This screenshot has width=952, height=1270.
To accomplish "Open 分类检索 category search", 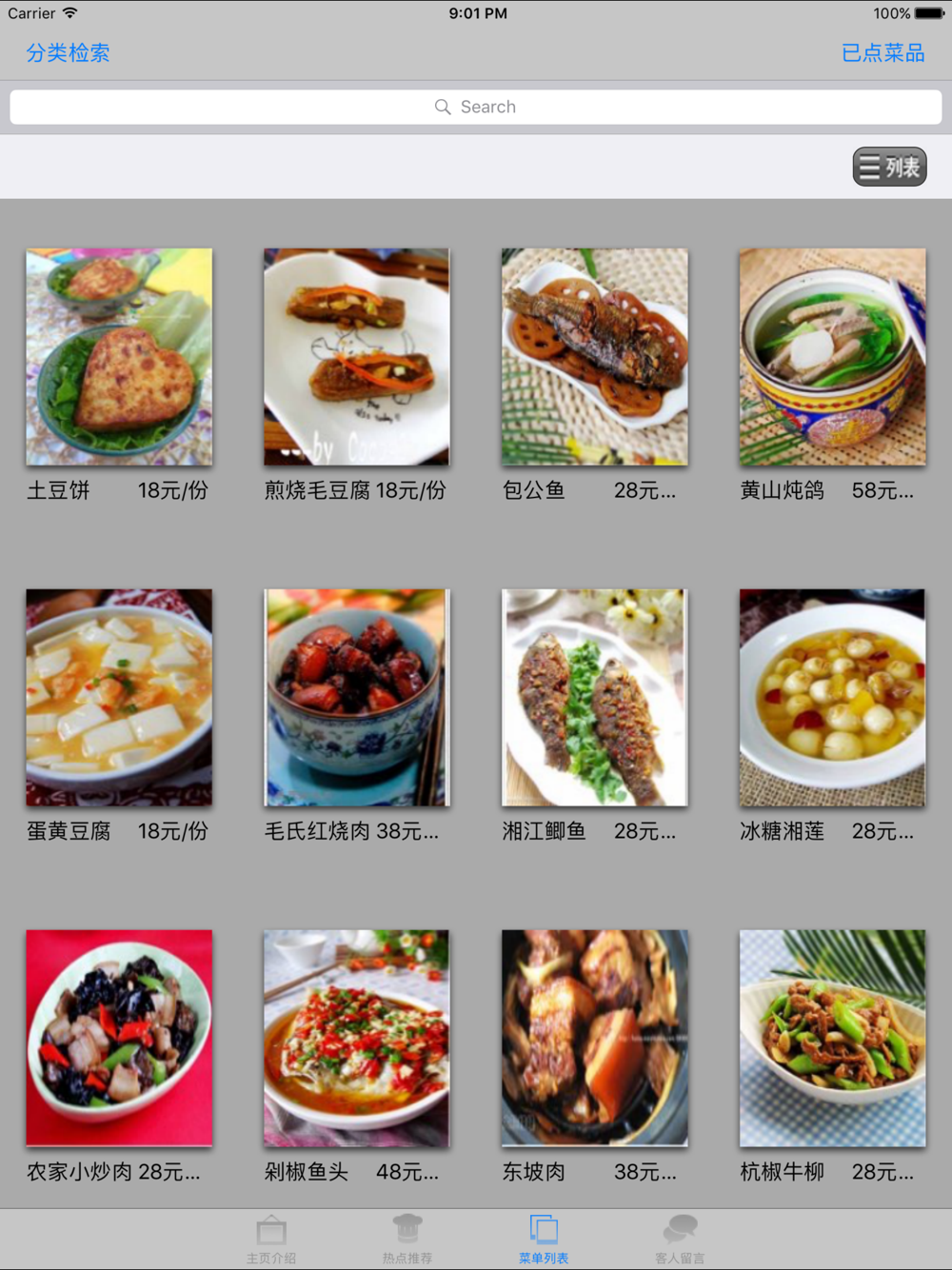I will [68, 53].
